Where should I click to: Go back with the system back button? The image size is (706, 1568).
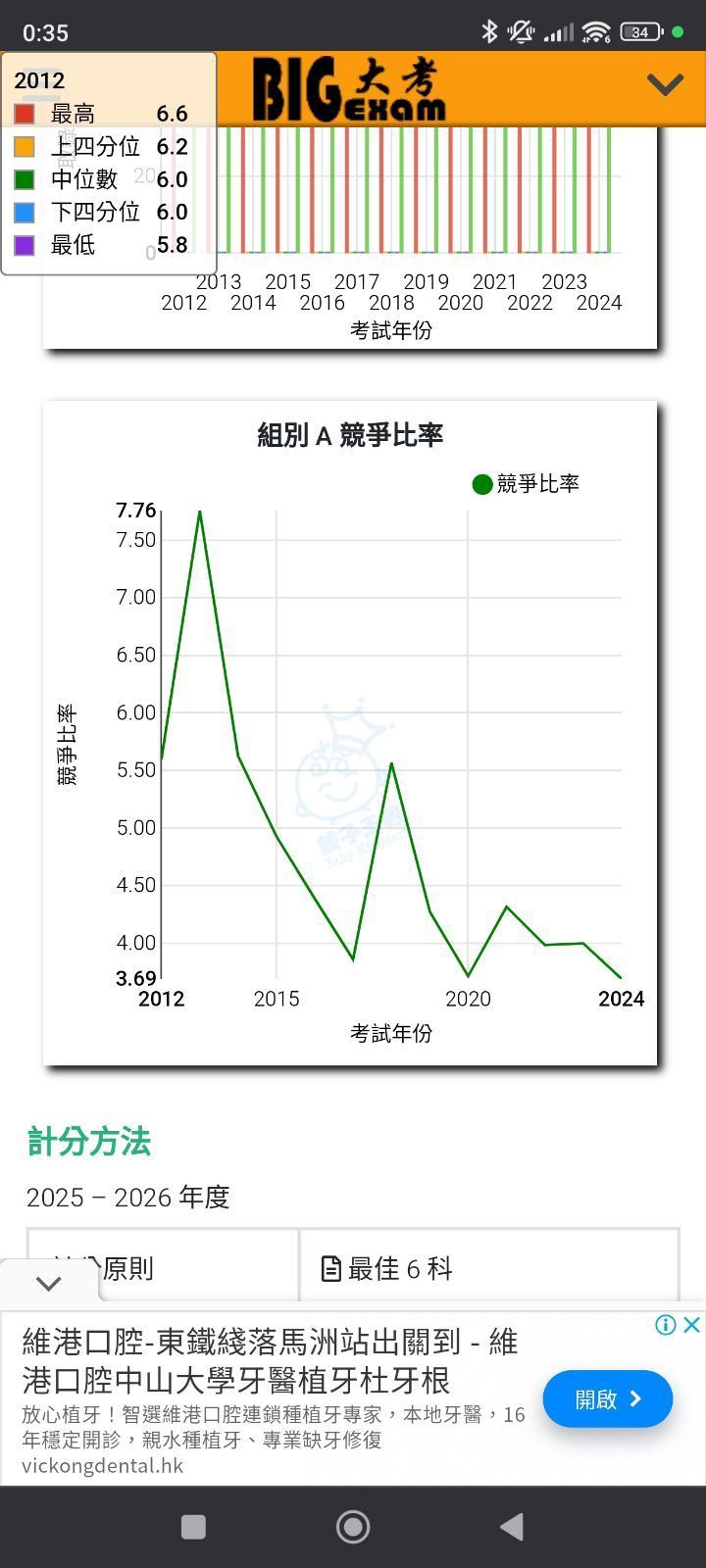tap(511, 1526)
